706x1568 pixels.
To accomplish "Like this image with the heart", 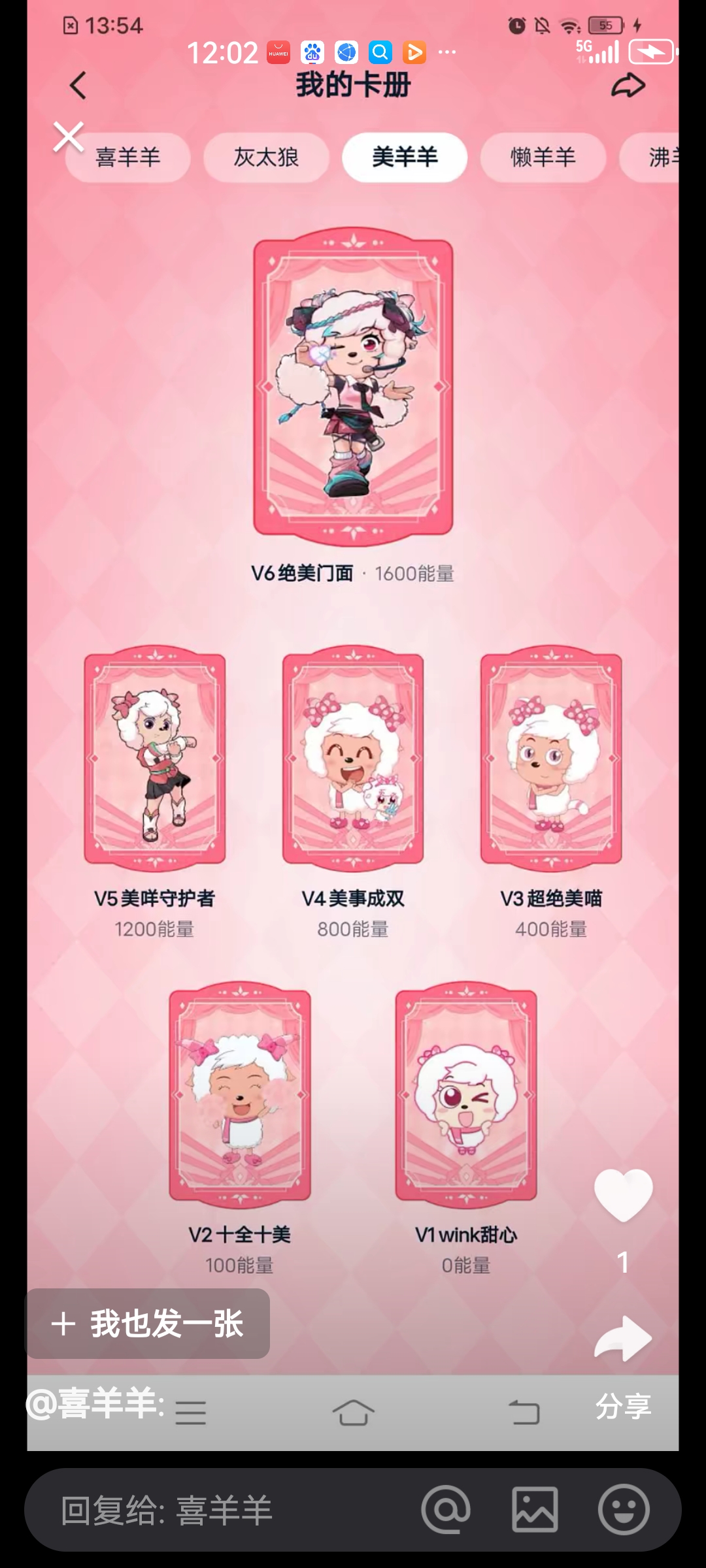I will (x=623, y=1195).
